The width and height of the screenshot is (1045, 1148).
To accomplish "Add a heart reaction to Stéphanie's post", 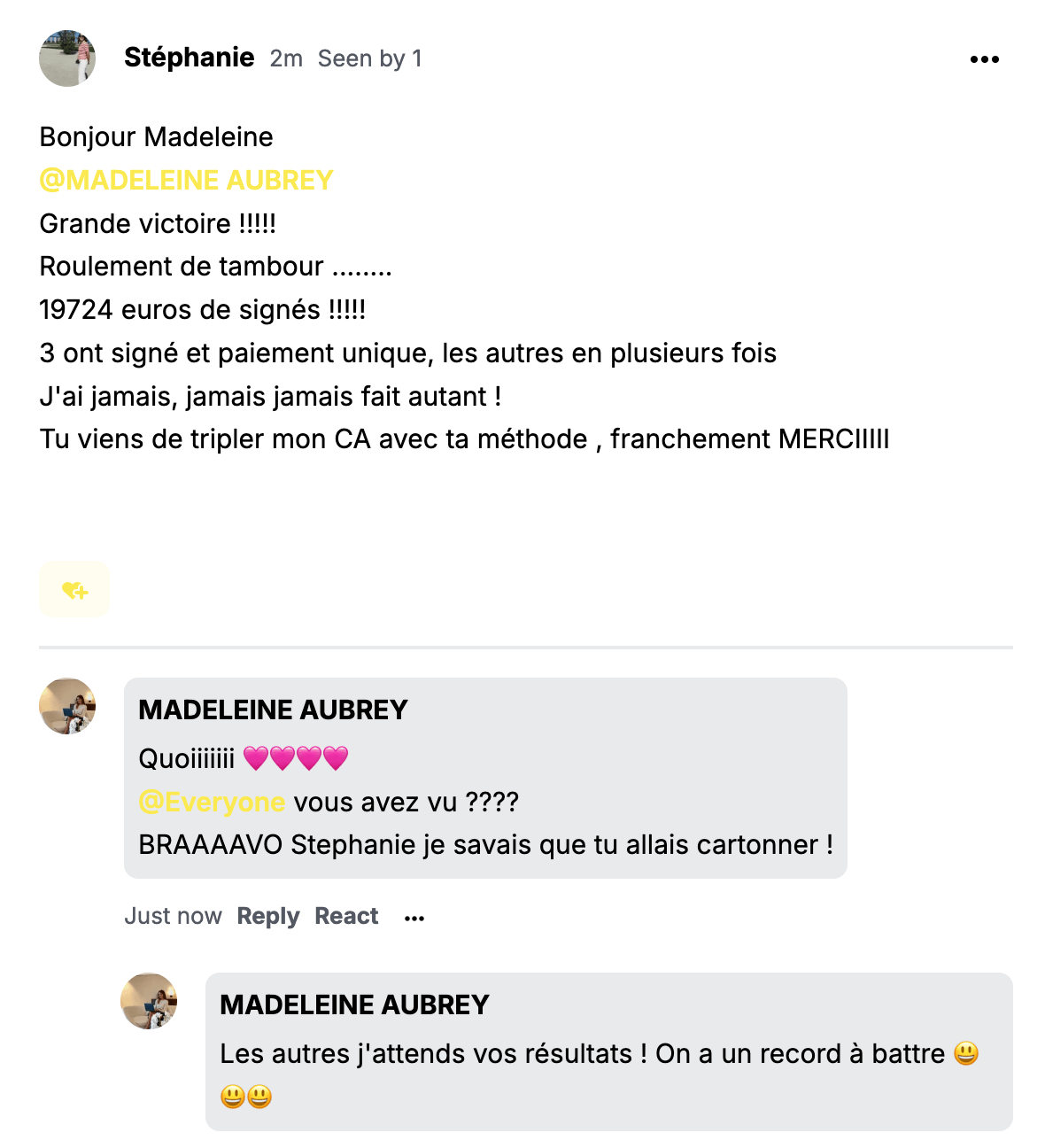I will click(74, 590).
